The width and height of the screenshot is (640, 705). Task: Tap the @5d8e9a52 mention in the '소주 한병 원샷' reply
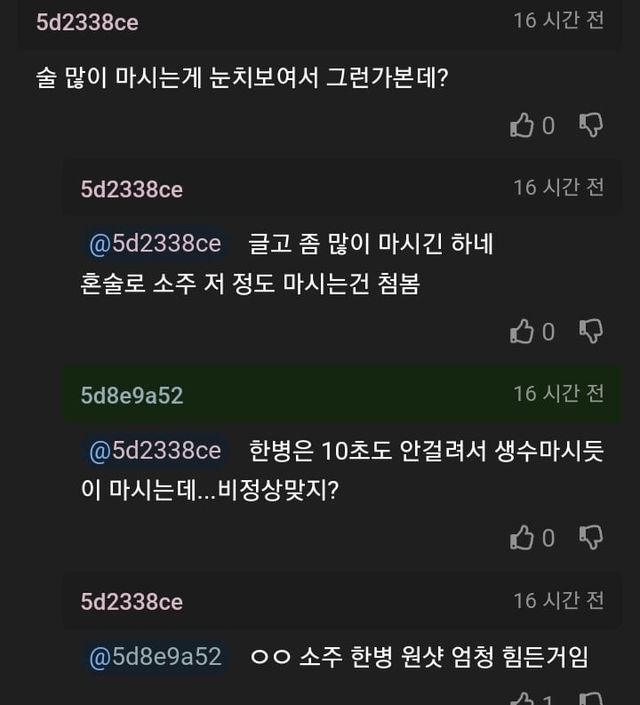point(155,656)
